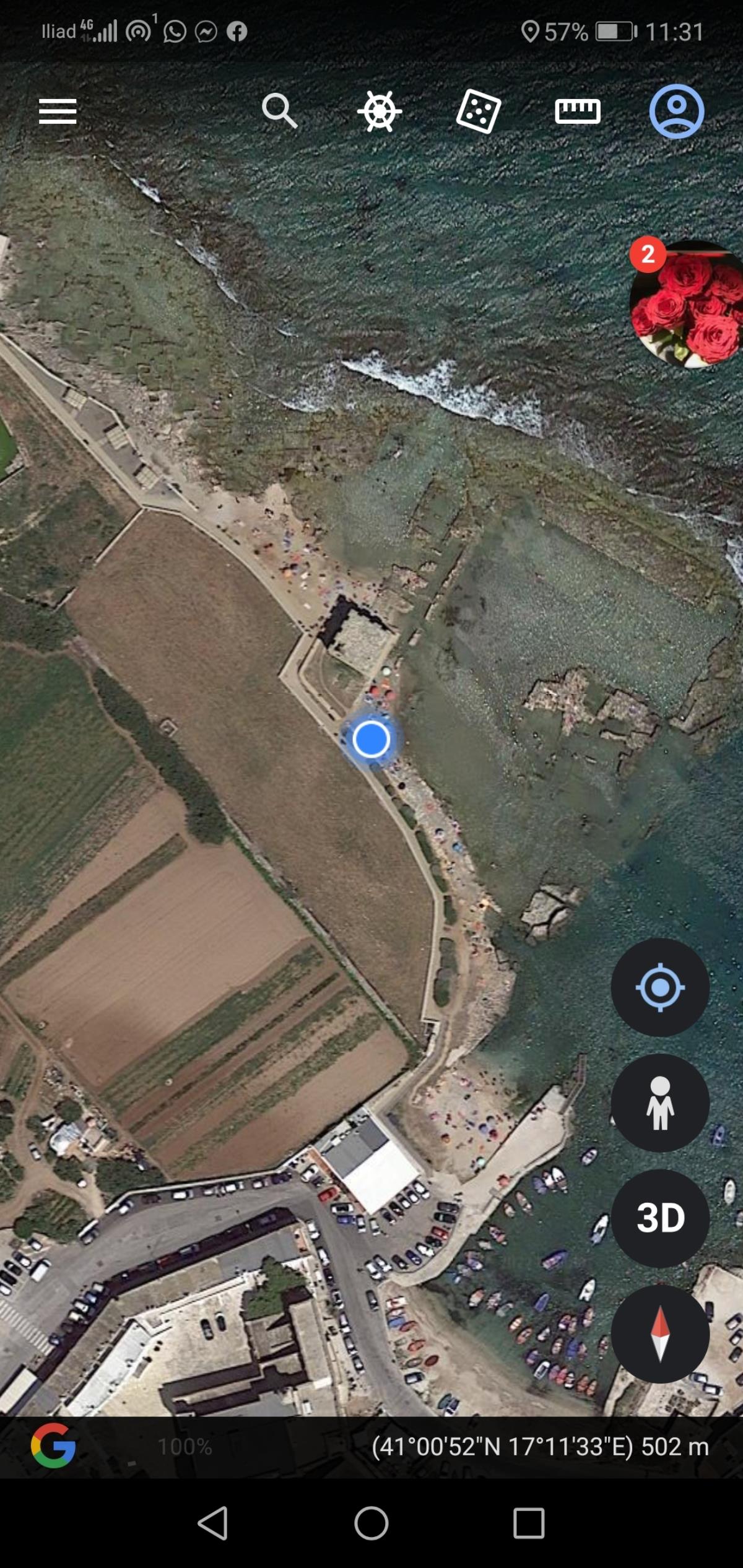
Task: Open Voyager ship wheel
Action: [379, 111]
